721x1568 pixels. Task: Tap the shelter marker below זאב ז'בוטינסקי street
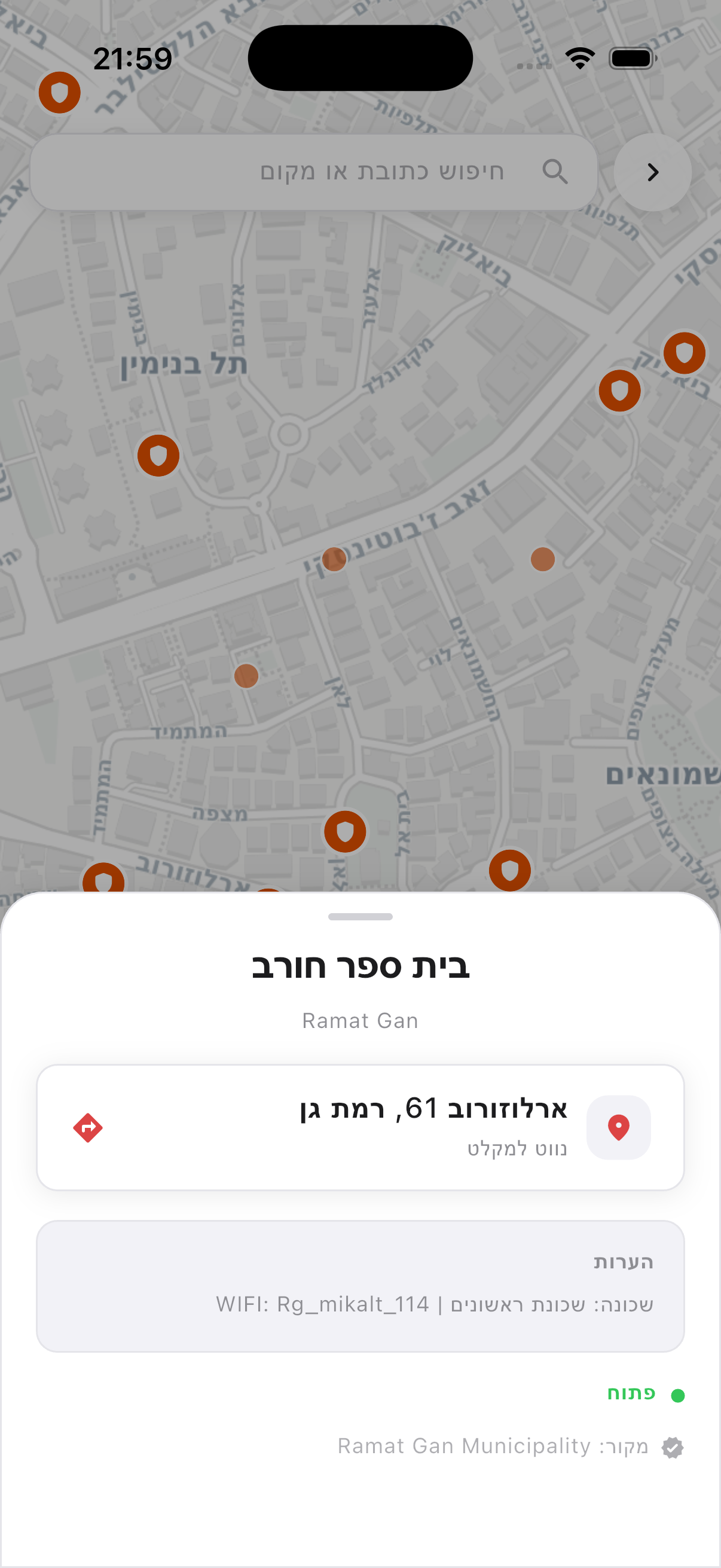[344, 830]
